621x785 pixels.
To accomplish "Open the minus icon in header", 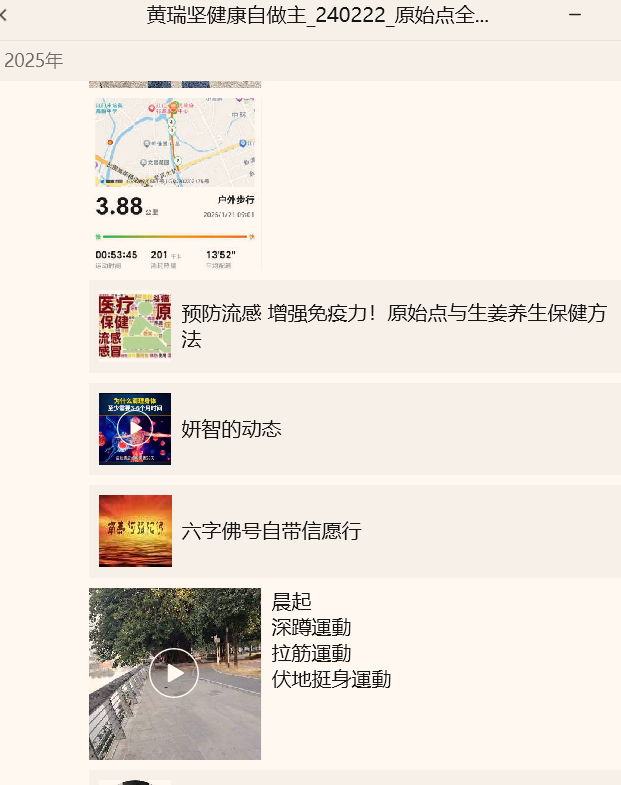I will pos(575,15).
